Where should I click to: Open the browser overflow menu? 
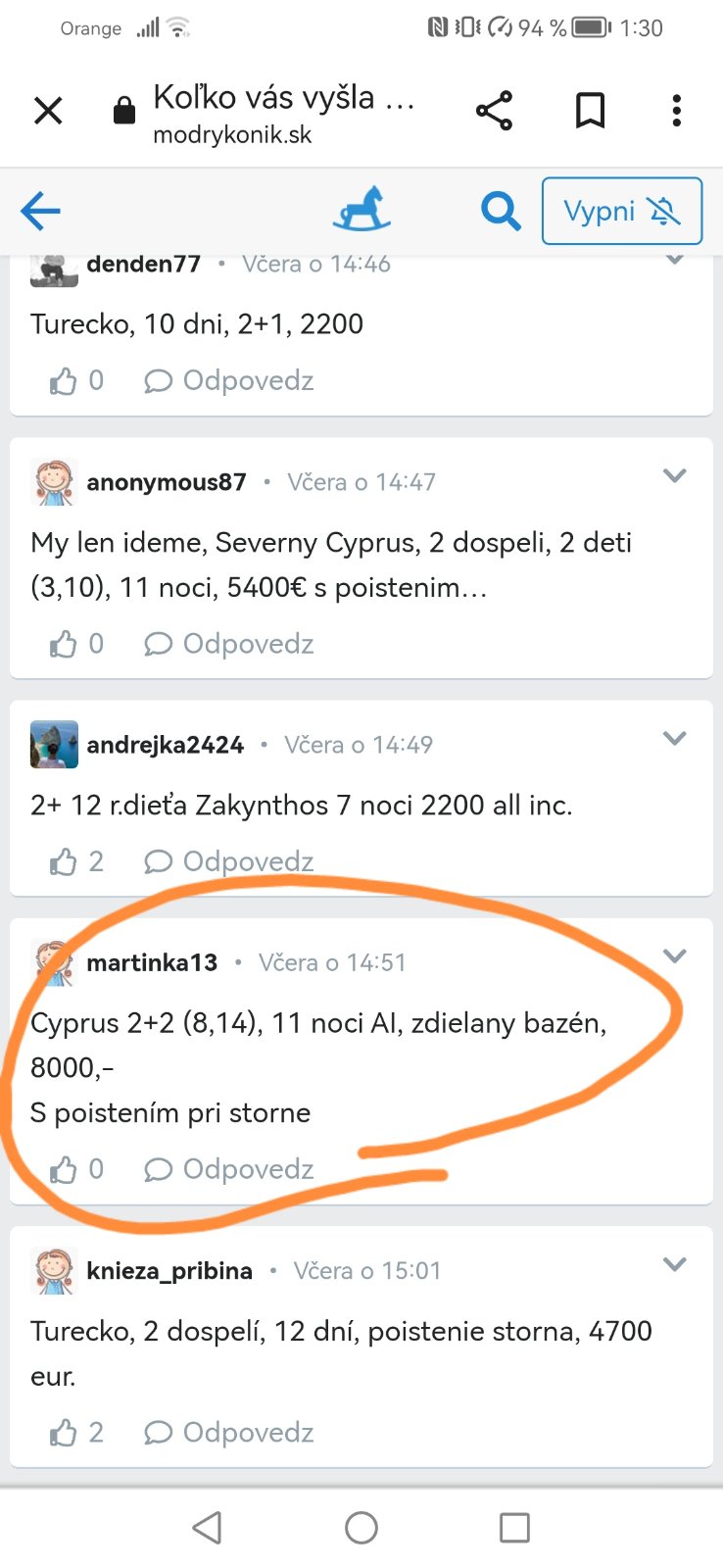click(676, 111)
